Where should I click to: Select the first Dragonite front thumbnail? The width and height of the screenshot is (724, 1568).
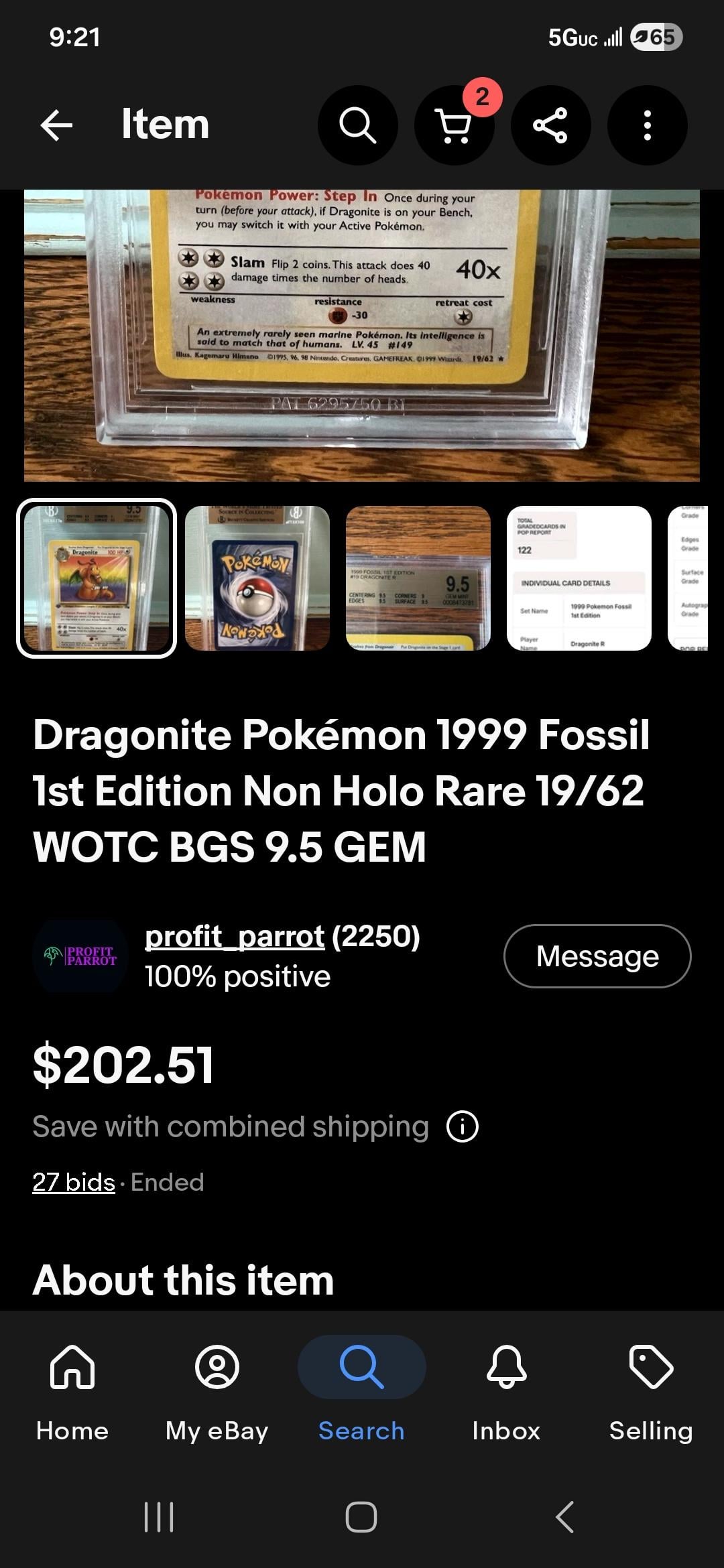click(x=97, y=578)
